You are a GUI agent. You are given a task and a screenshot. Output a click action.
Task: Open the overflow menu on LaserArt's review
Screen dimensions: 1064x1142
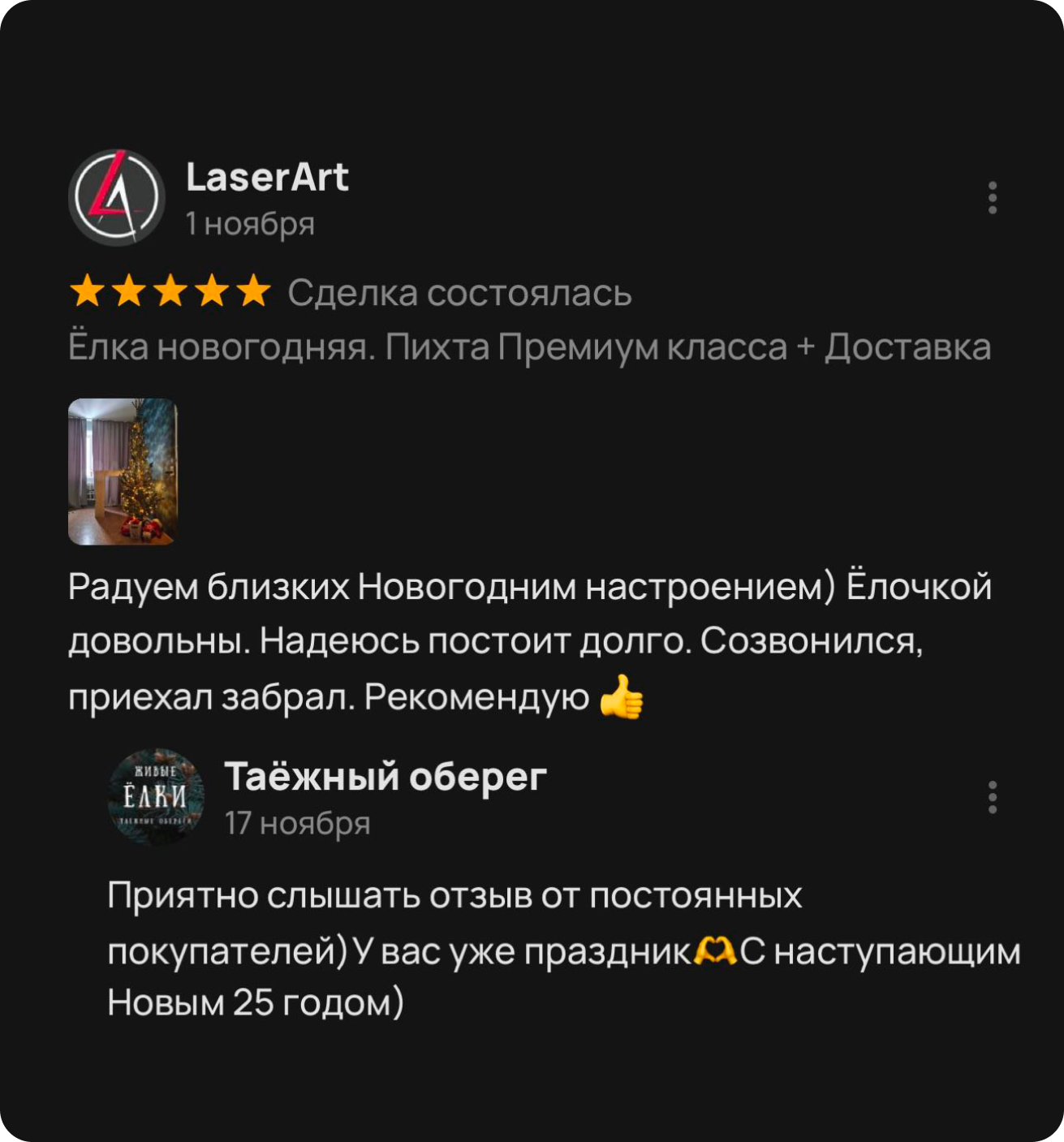coord(992,198)
